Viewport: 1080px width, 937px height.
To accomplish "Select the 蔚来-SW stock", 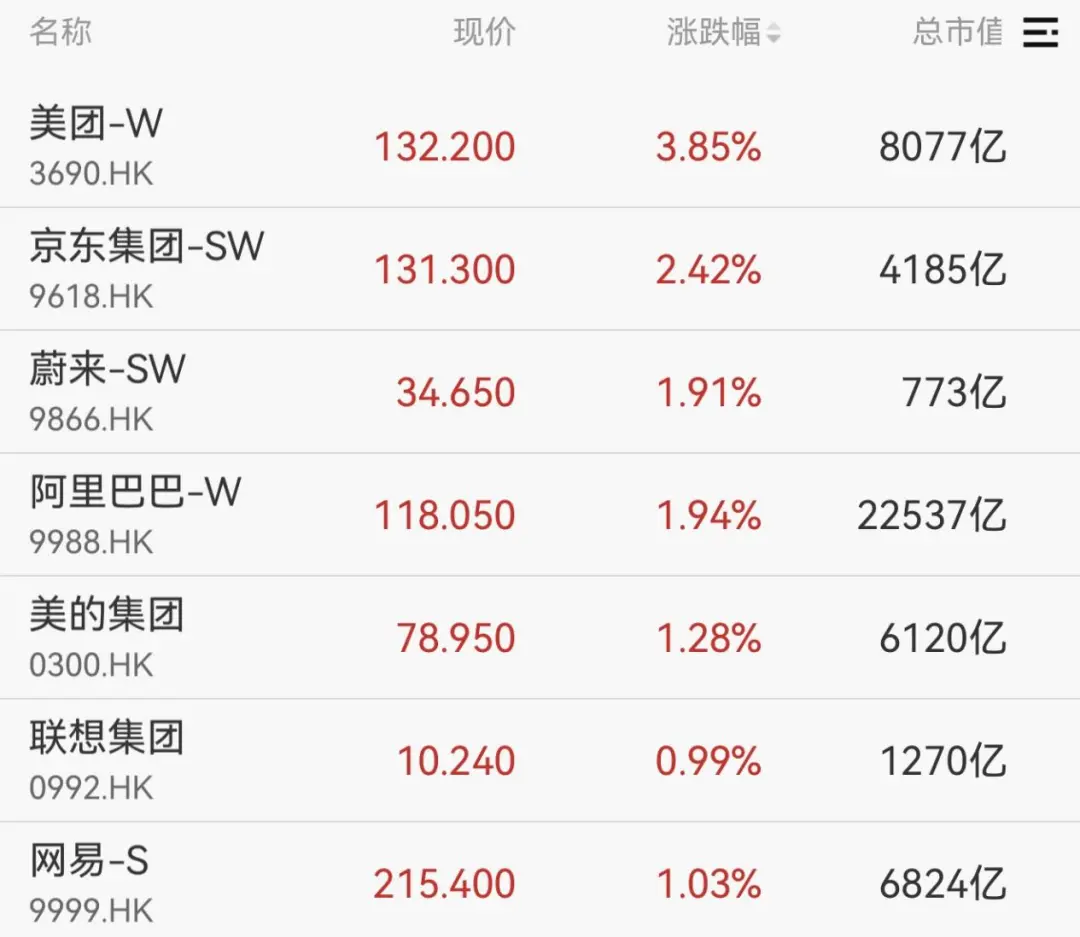I will click(x=107, y=391).
